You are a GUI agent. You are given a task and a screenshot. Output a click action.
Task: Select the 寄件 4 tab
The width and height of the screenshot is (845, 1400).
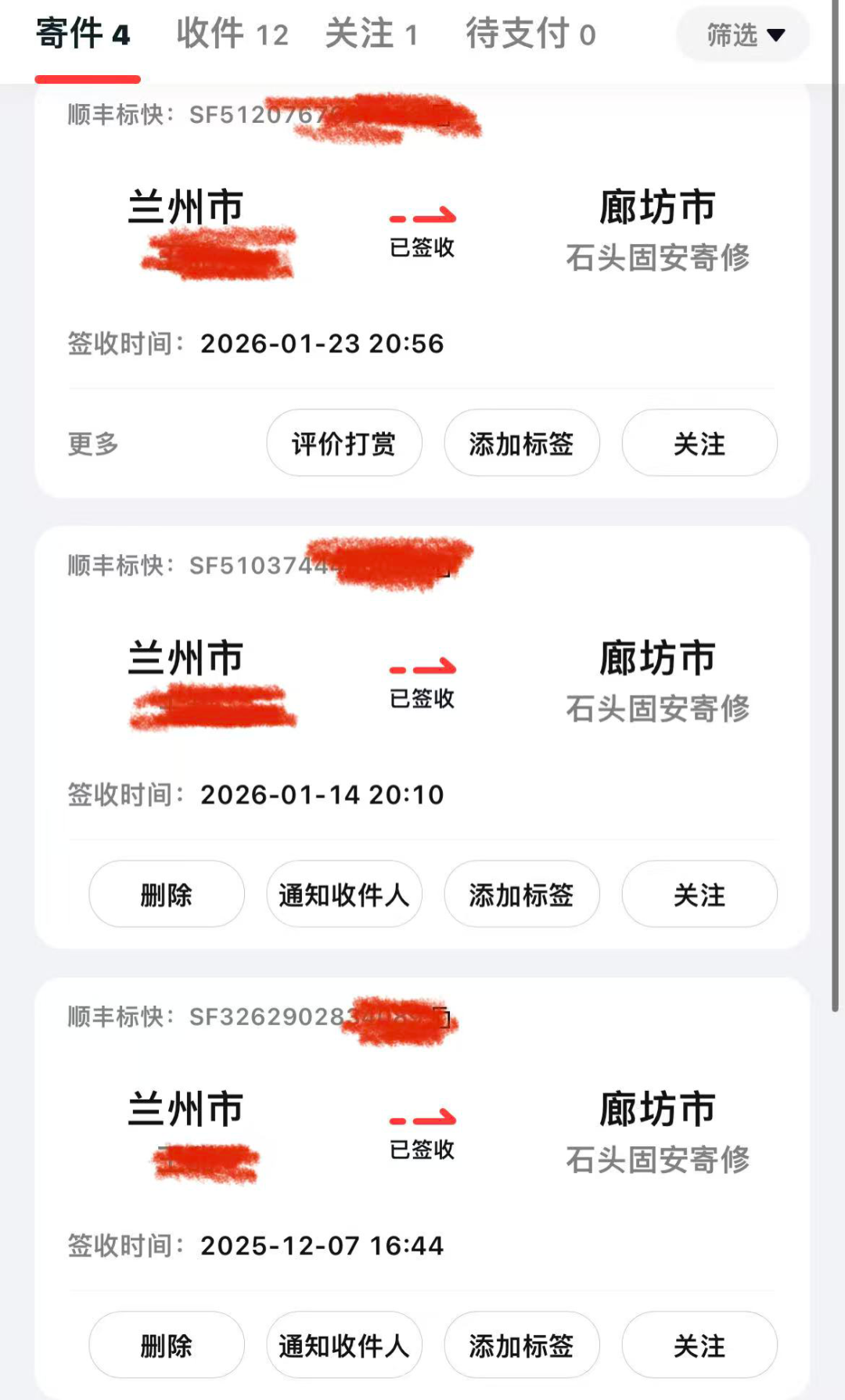pyautogui.click(x=83, y=34)
